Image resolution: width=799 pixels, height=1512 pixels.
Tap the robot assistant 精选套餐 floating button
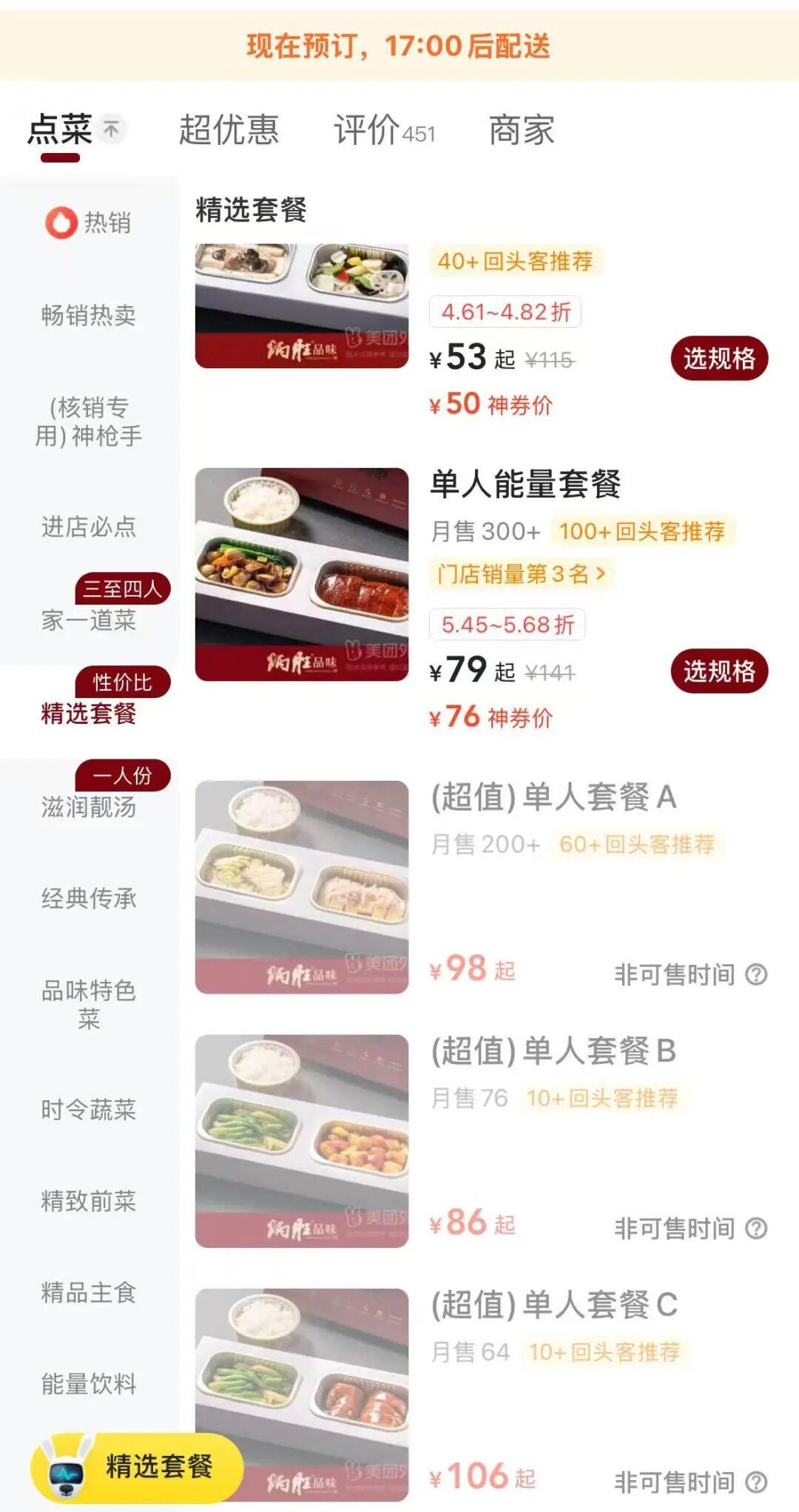[138, 1467]
